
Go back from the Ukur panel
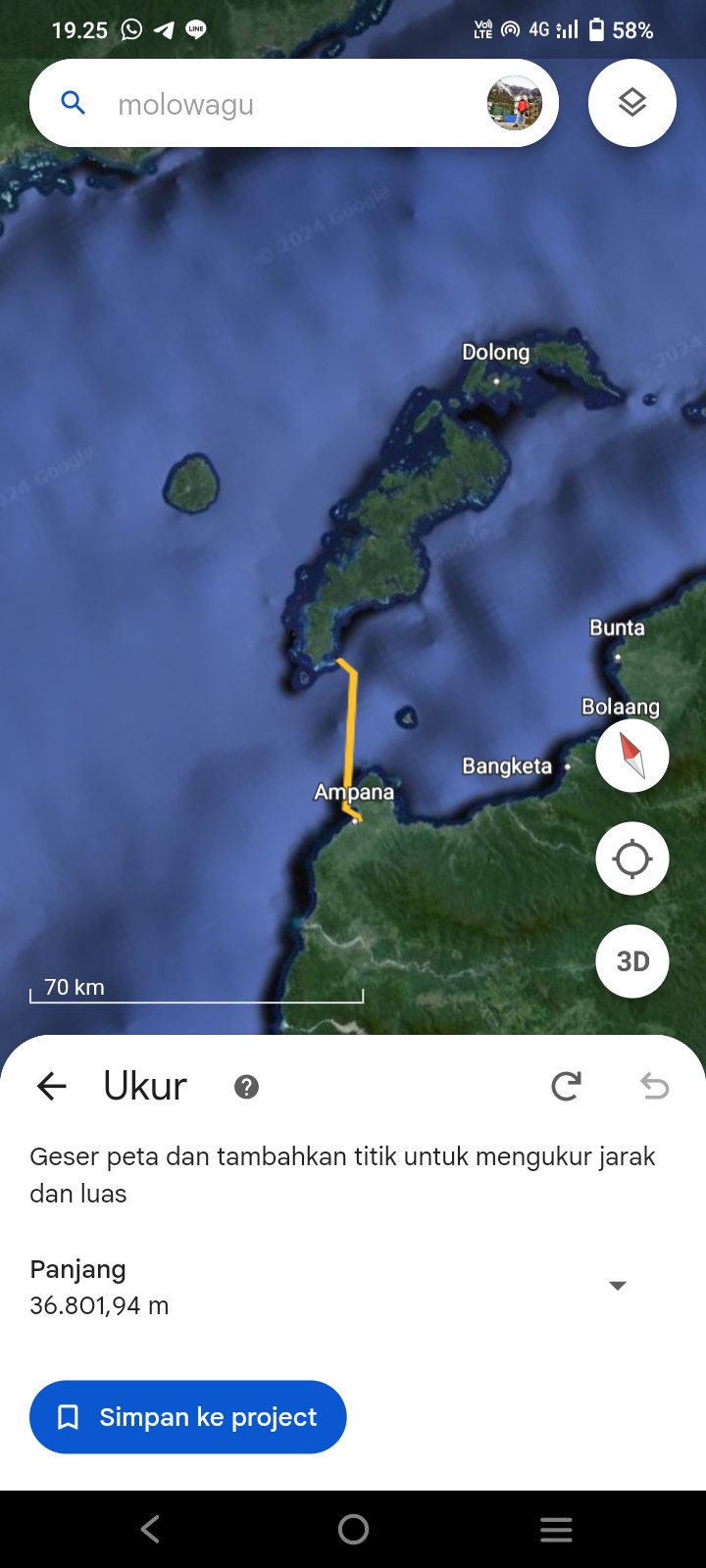tap(51, 1086)
